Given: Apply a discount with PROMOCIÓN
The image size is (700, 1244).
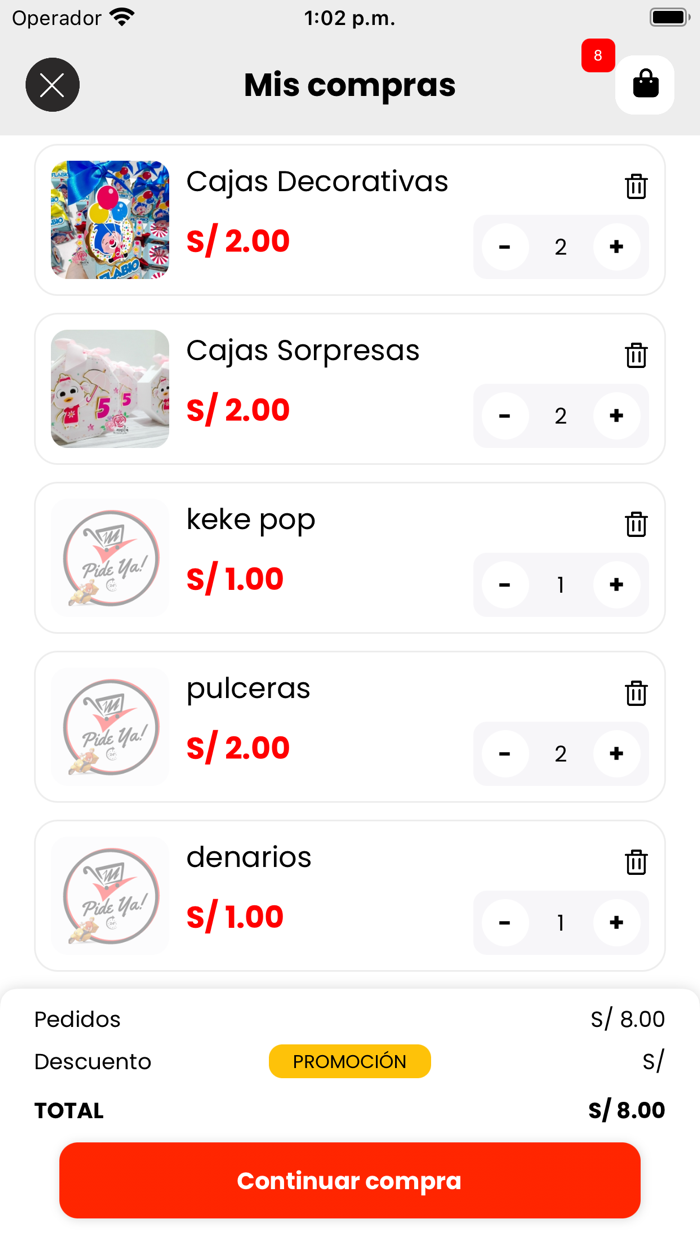Looking at the screenshot, I should (350, 1062).
